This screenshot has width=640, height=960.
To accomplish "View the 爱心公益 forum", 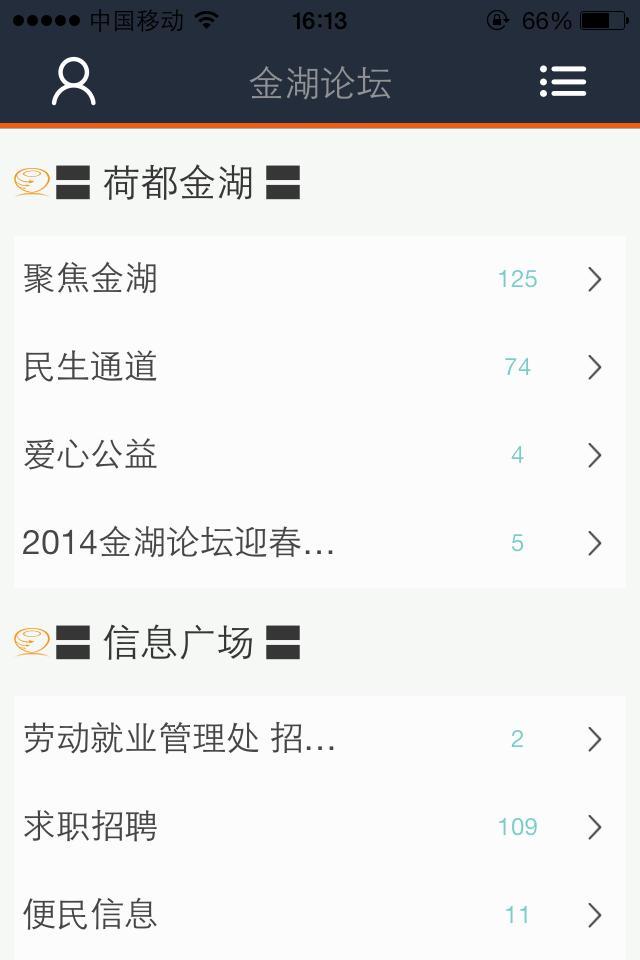I will [318, 455].
